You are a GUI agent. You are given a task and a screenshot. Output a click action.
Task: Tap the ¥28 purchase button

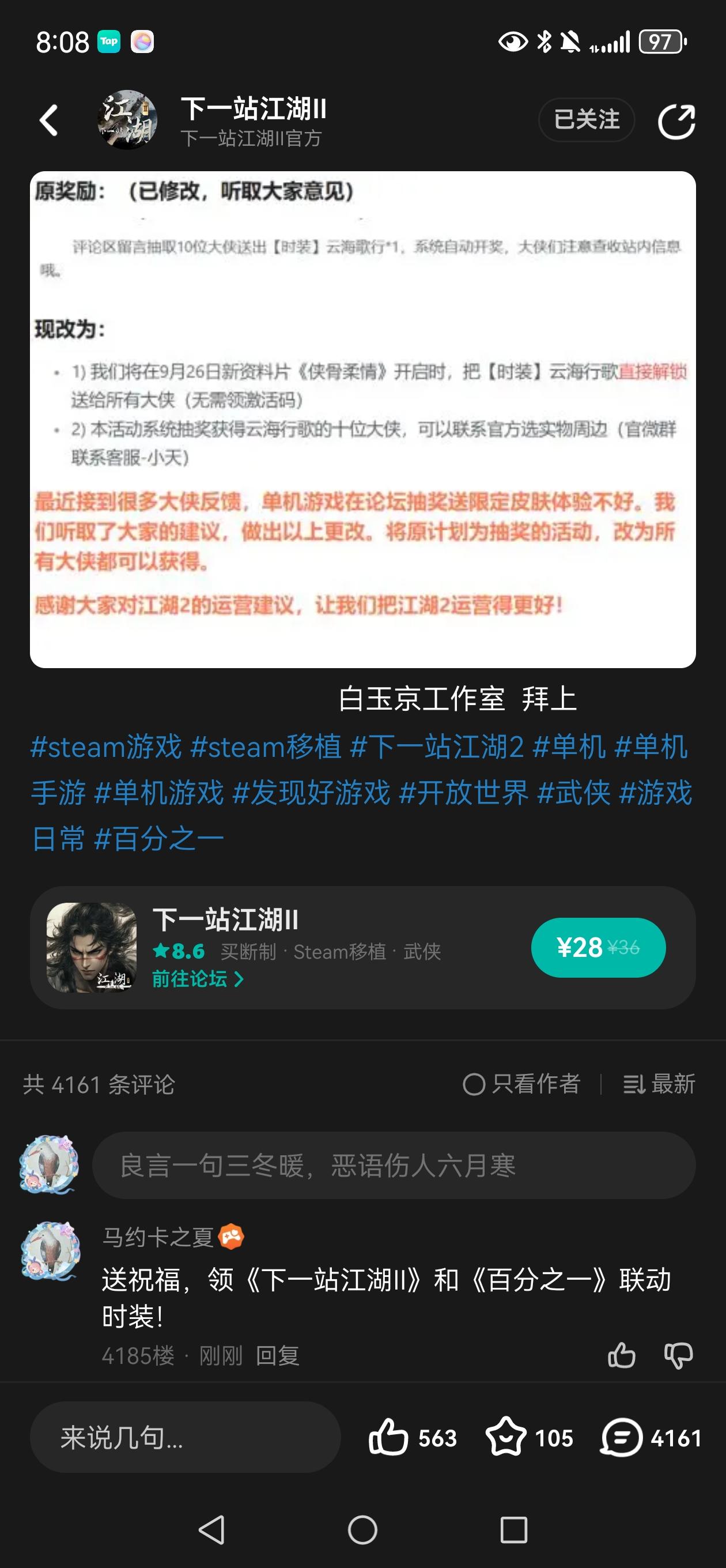[x=598, y=948]
